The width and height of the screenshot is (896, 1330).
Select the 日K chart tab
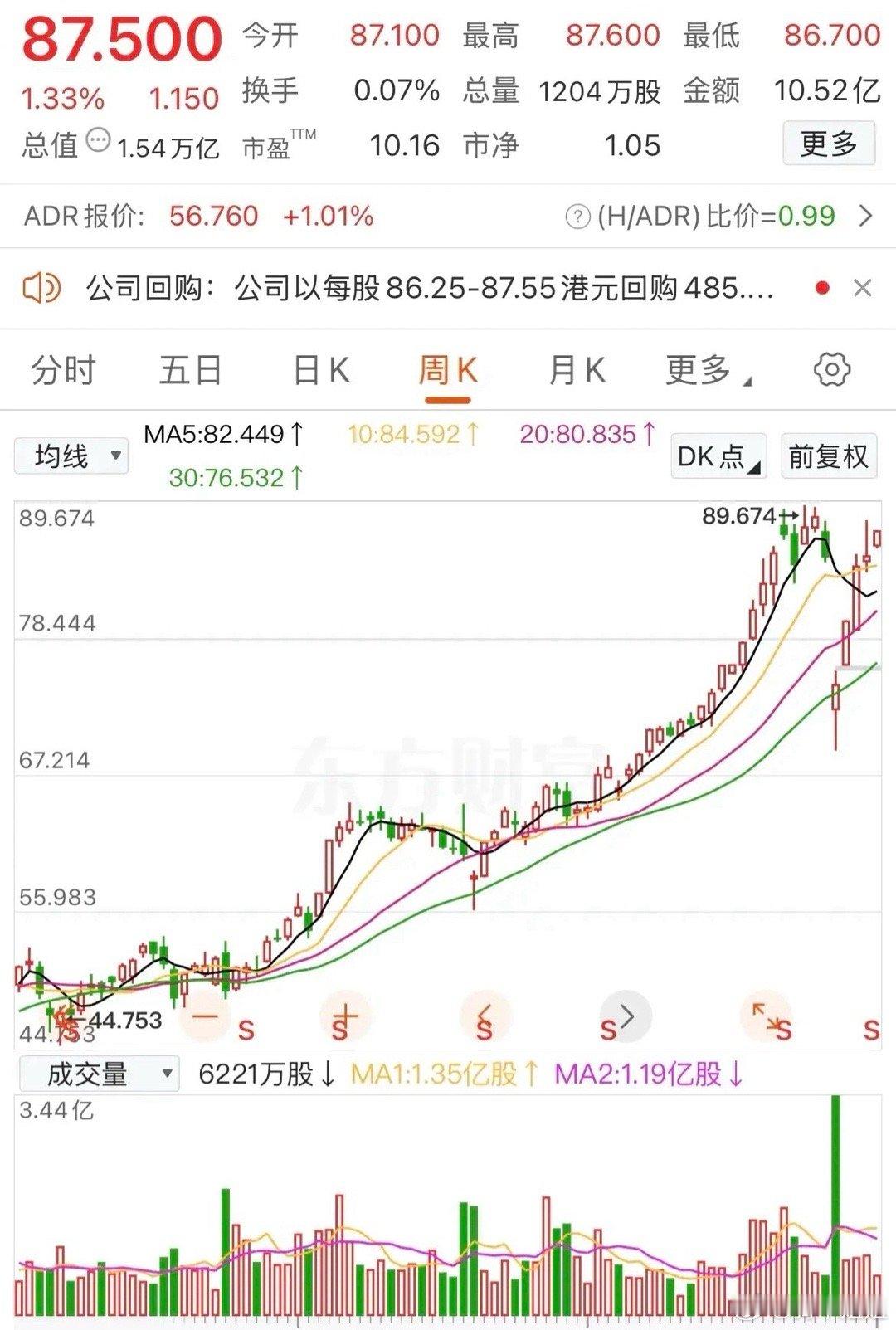click(321, 370)
